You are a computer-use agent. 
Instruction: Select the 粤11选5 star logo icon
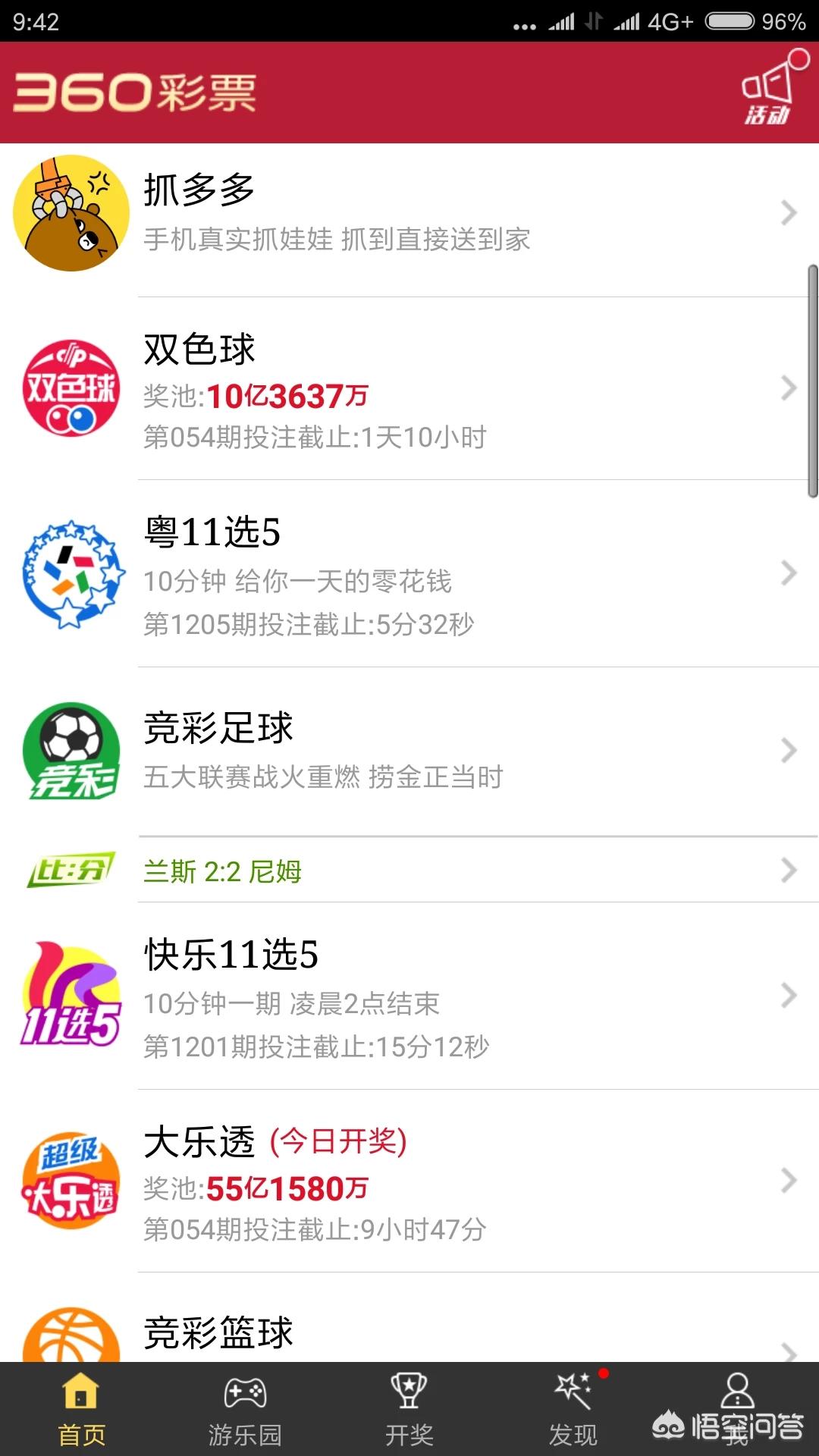click(72, 573)
